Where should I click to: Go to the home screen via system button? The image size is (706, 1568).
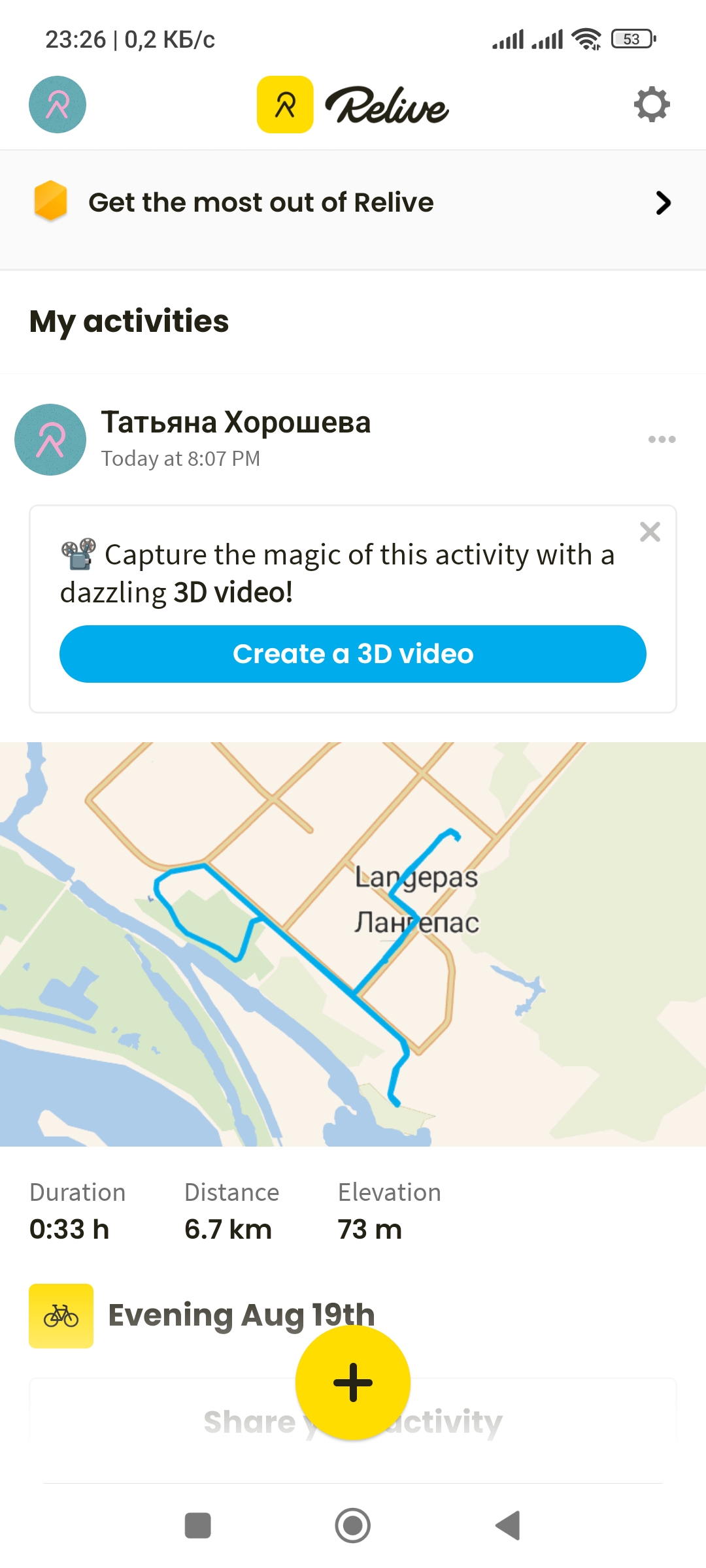(x=353, y=1526)
